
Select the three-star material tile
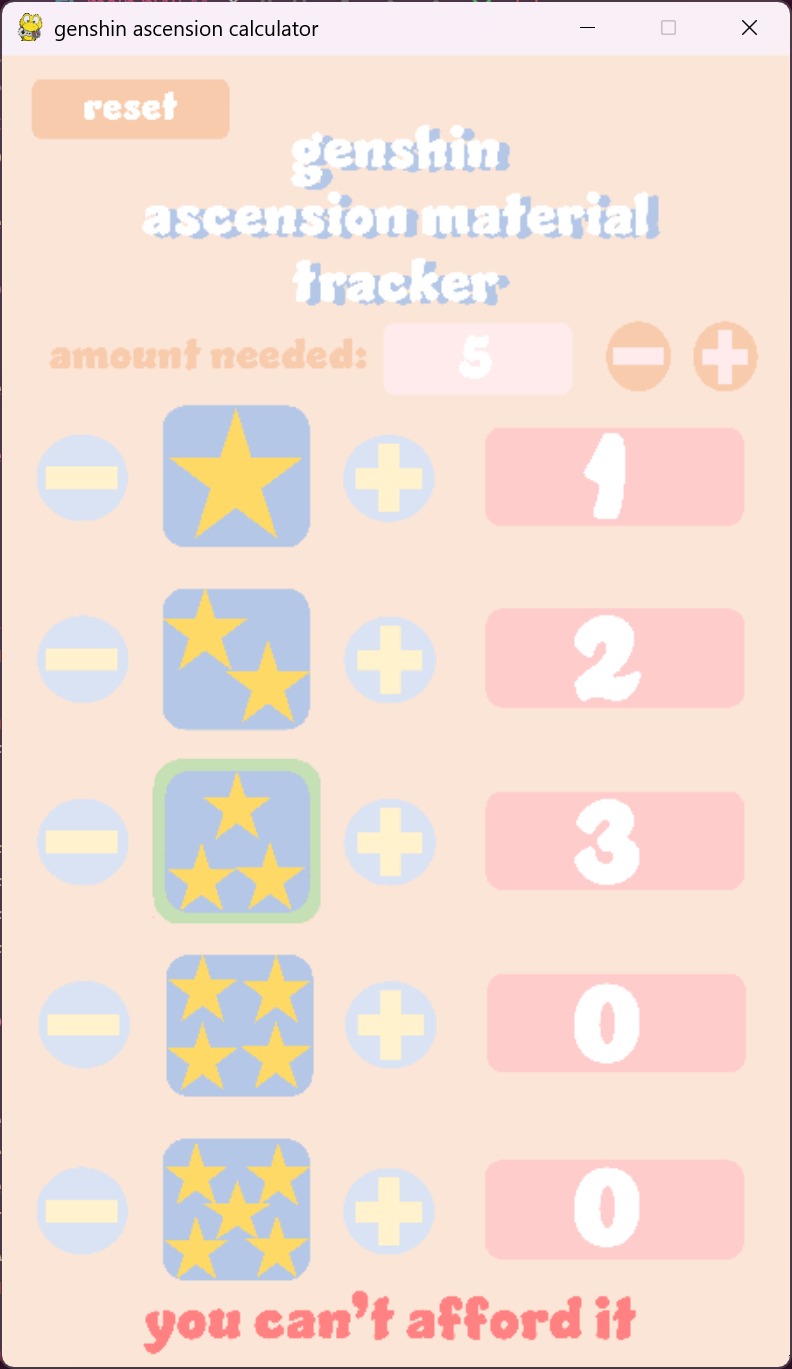[x=236, y=840]
